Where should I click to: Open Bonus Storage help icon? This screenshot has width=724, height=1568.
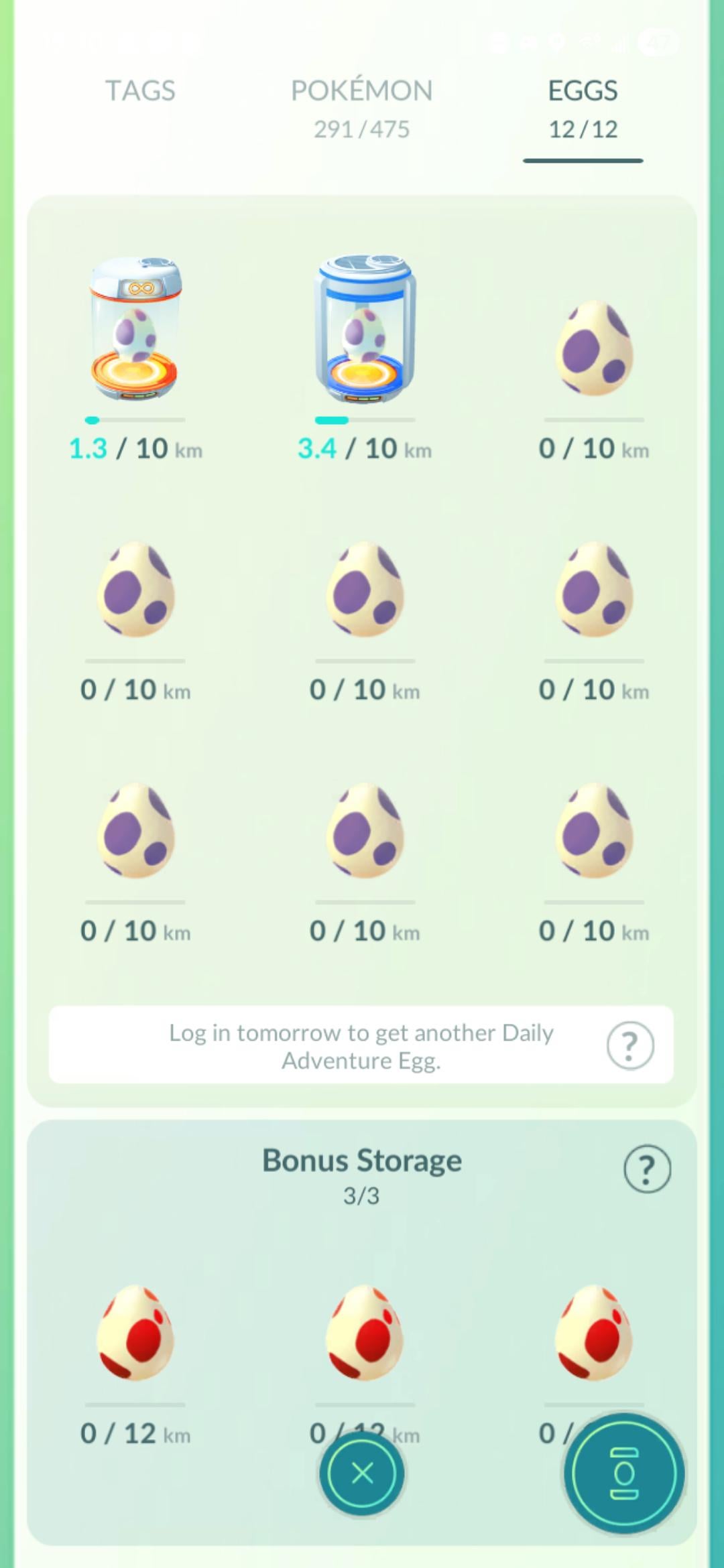click(x=646, y=1169)
